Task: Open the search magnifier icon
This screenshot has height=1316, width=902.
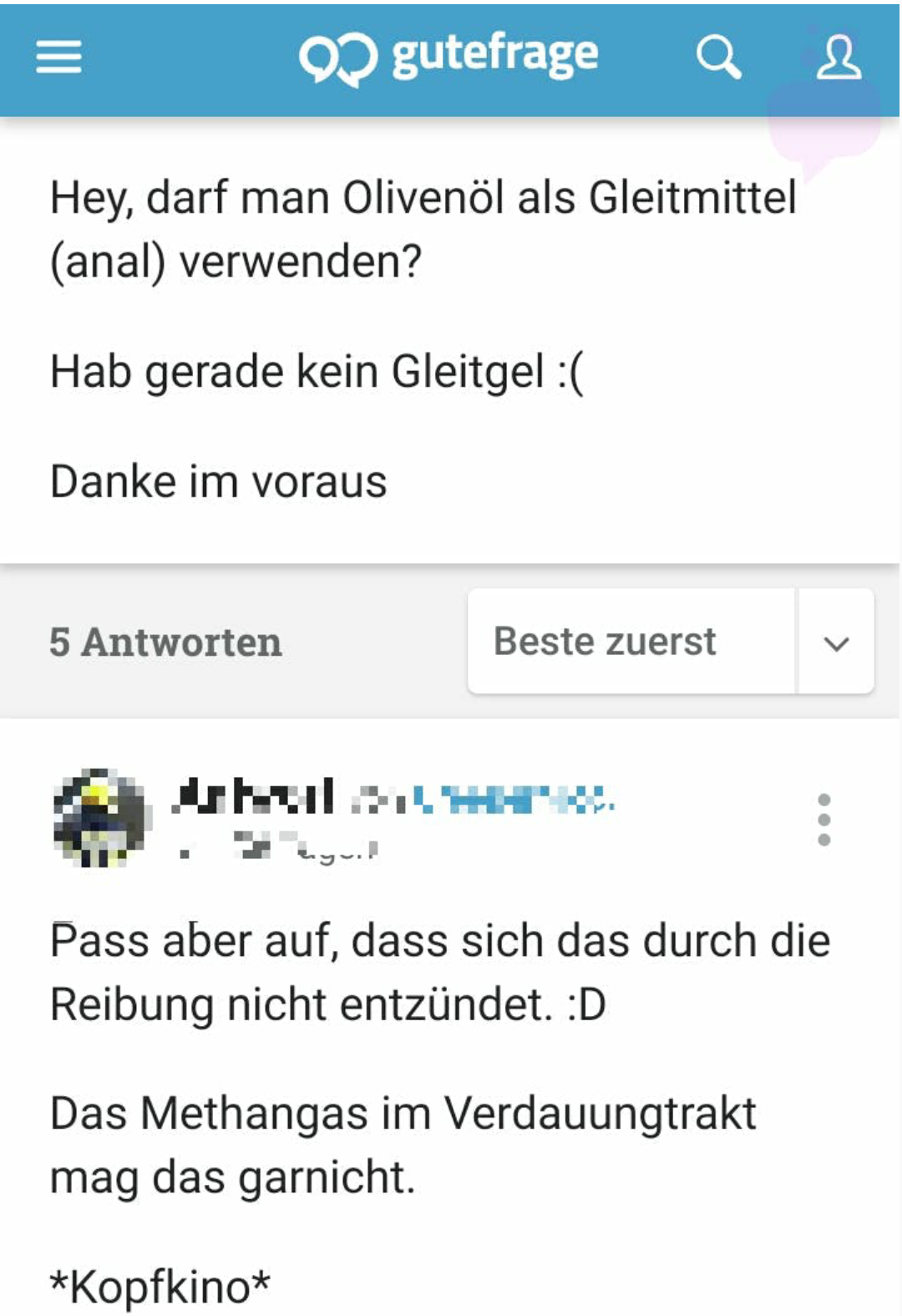Action: click(718, 57)
